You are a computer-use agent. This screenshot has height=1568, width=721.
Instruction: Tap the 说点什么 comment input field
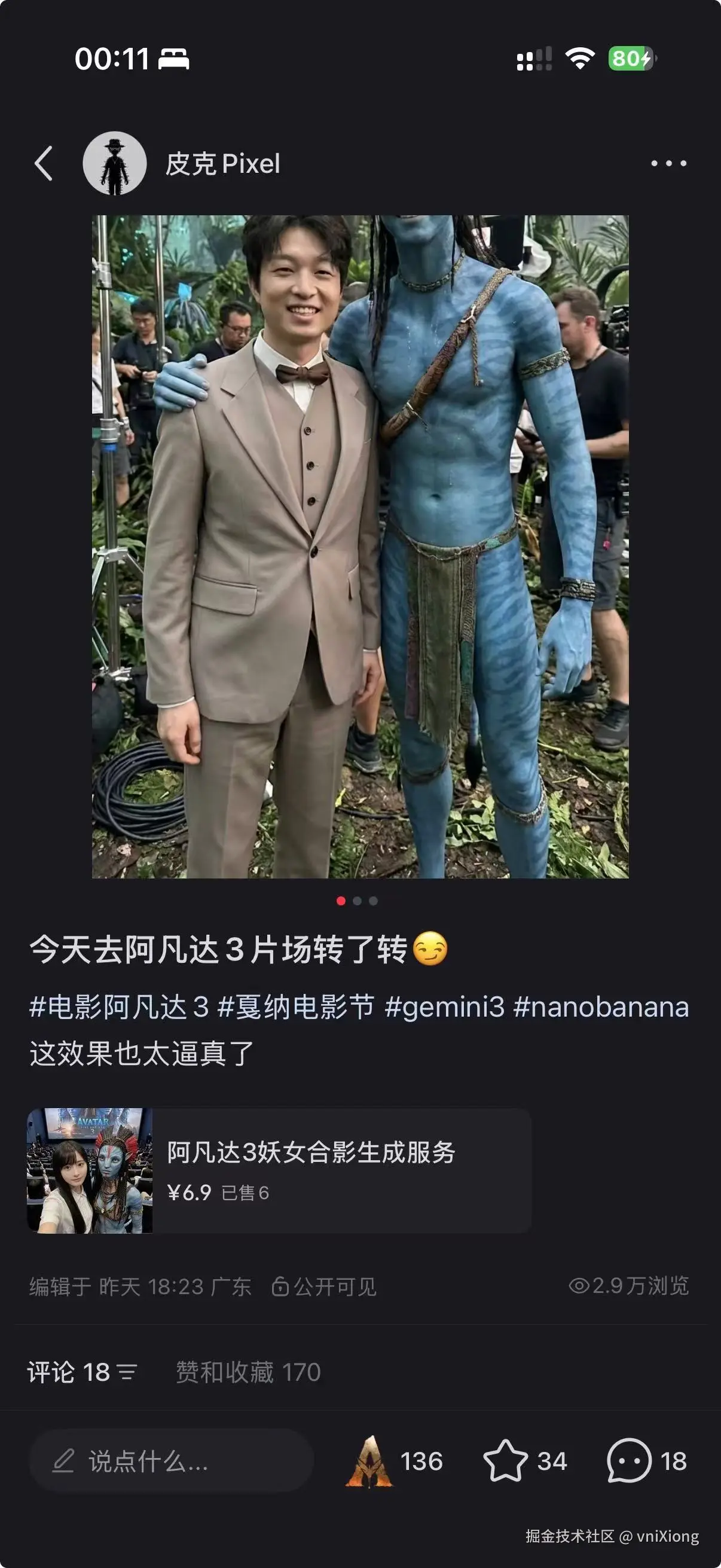(x=171, y=1461)
